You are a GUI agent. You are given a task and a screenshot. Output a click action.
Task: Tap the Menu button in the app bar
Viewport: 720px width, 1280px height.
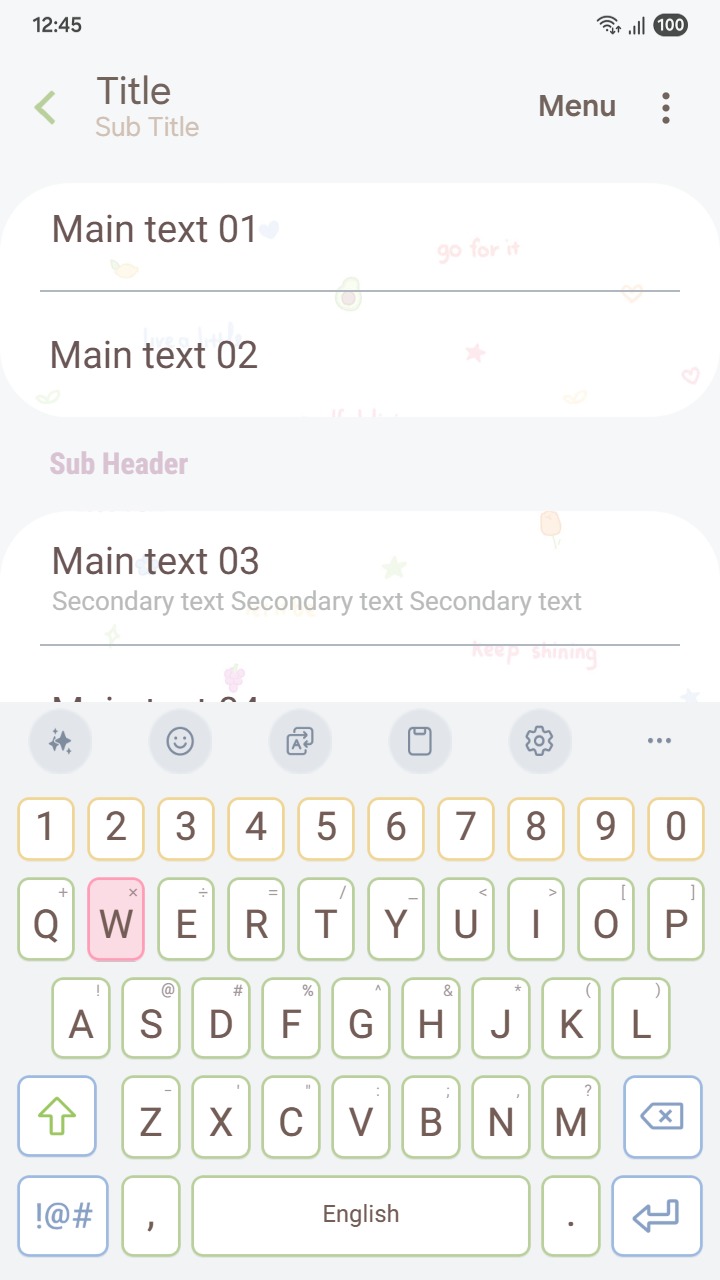coord(577,106)
